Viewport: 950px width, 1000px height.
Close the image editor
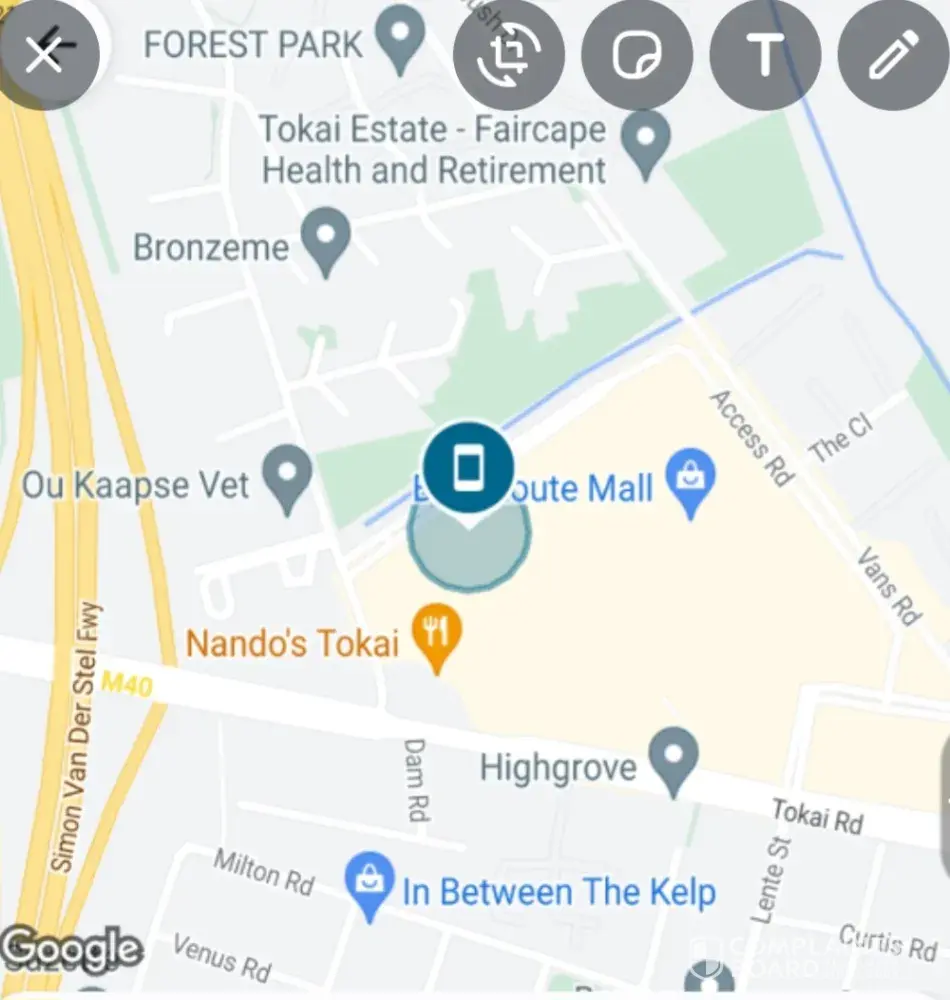tap(45, 54)
